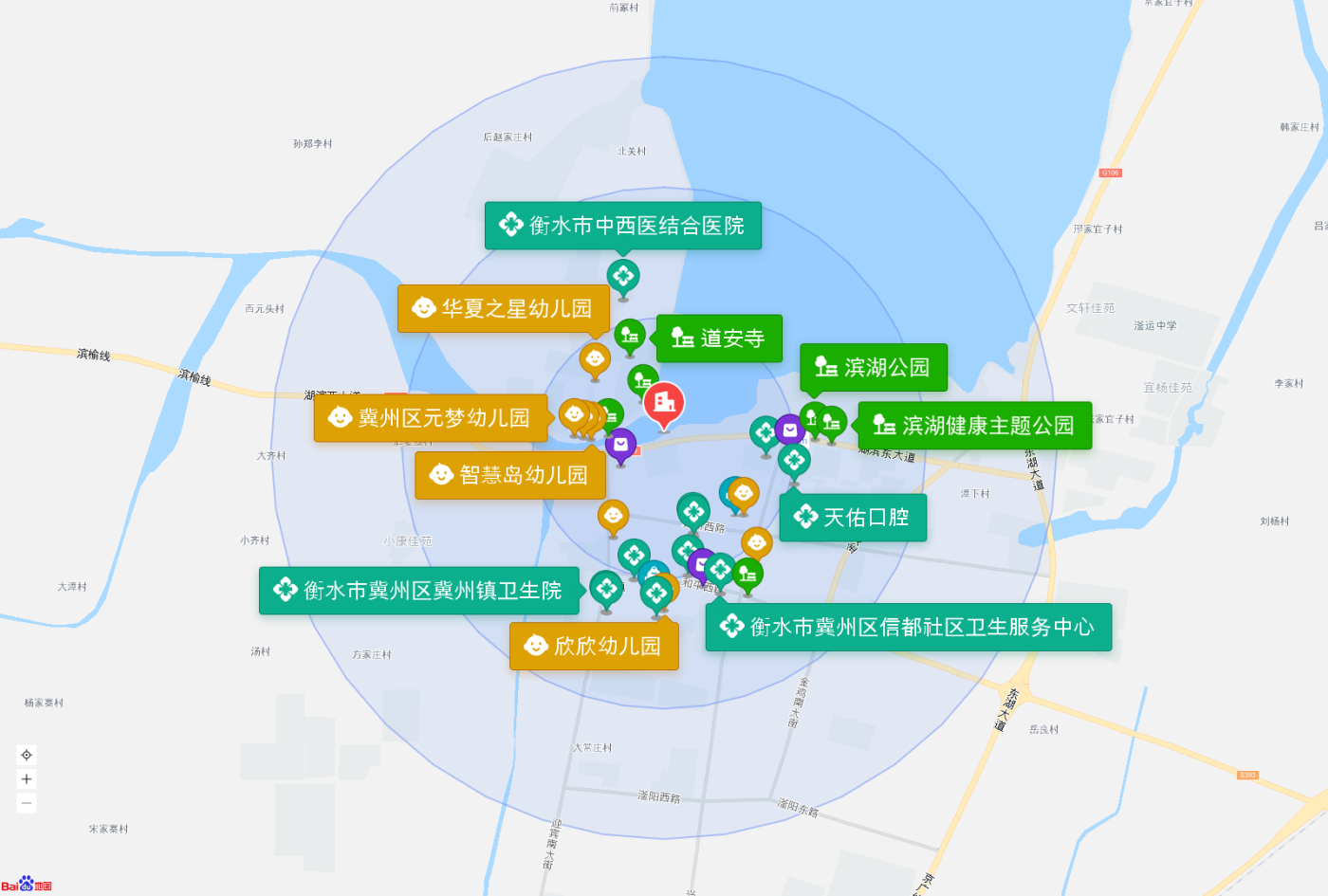Open 欣欣幼儿园 marker label

point(594,647)
